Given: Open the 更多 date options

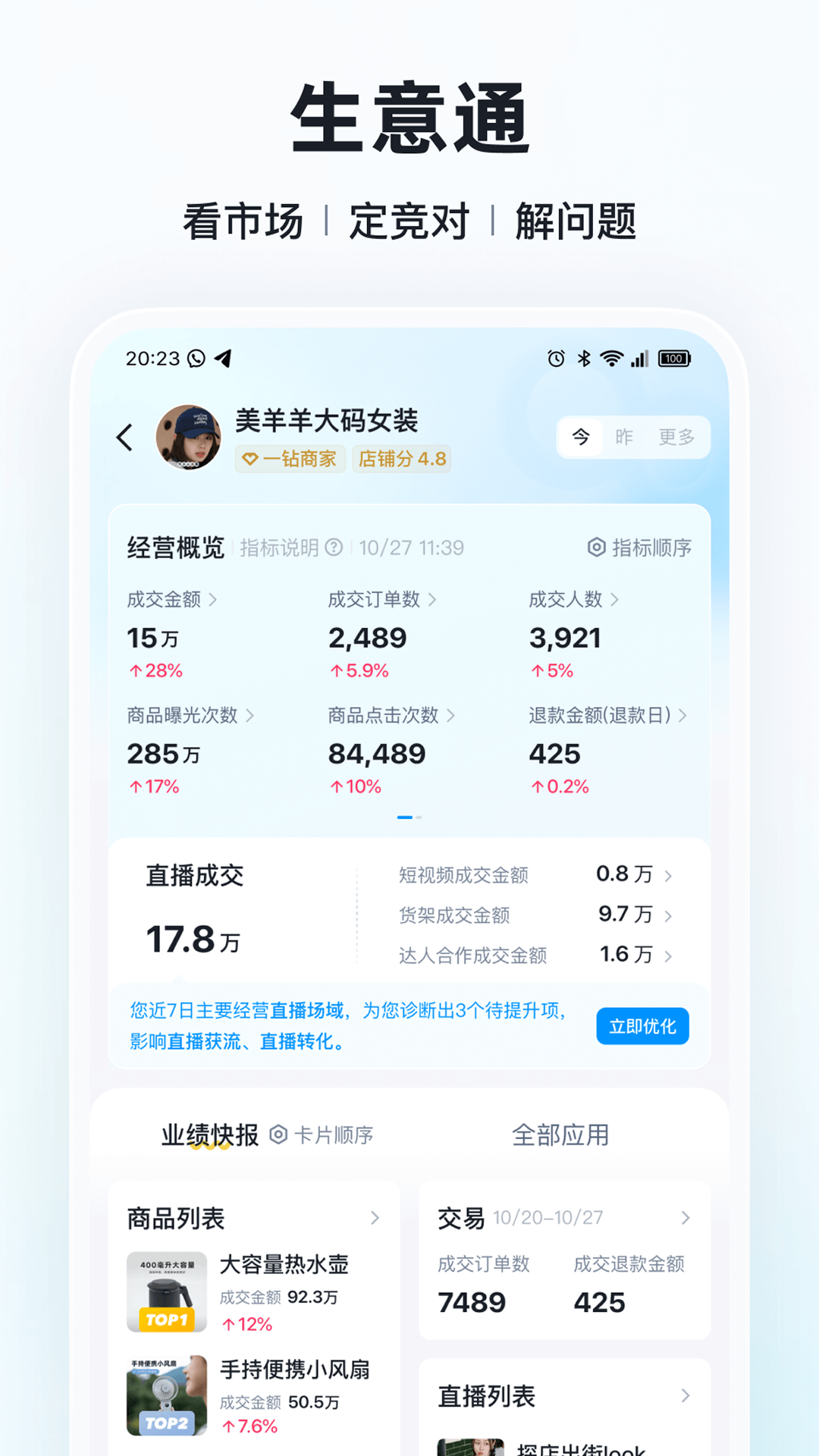Looking at the screenshot, I should click(x=676, y=438).
